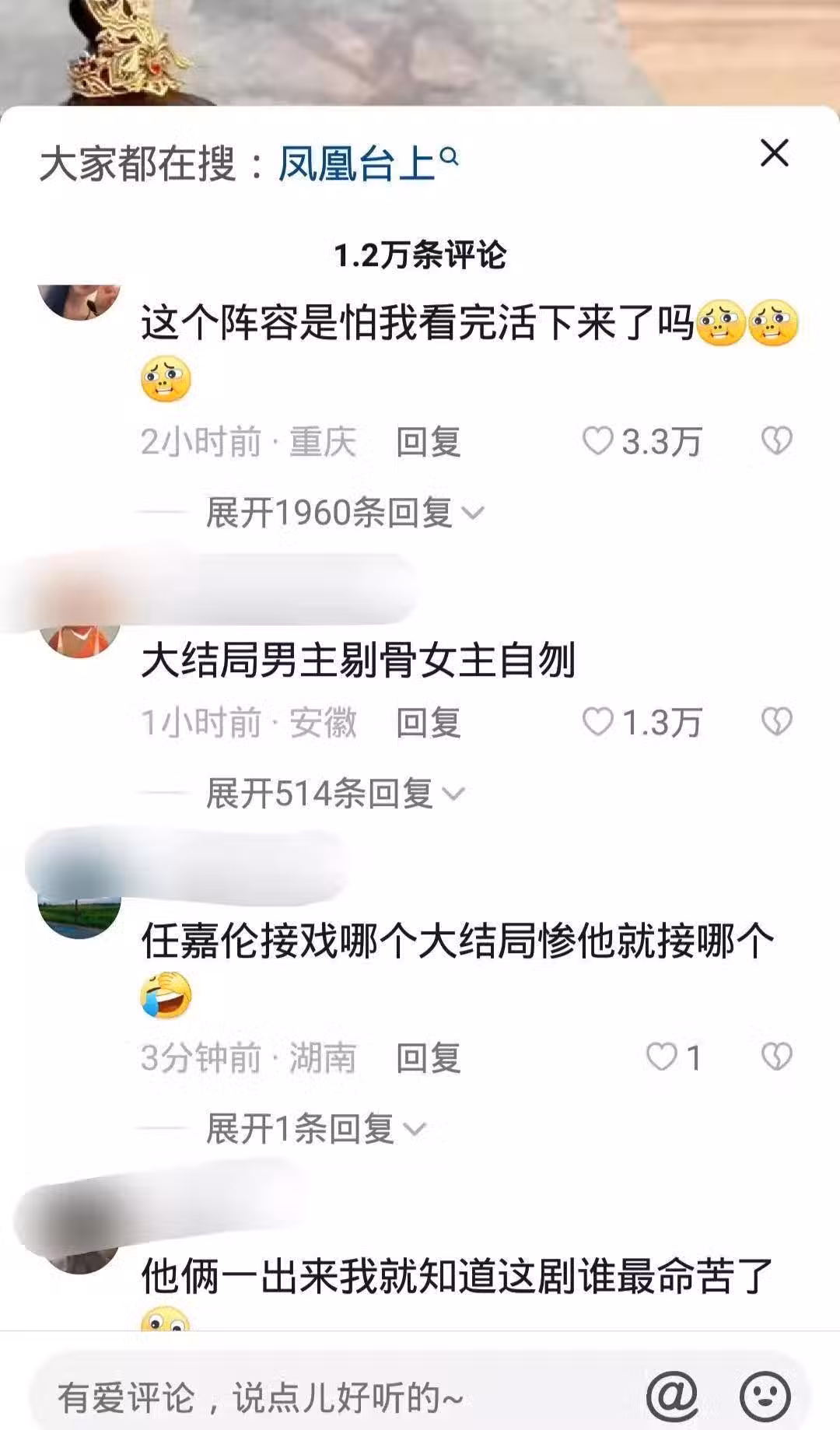Image resolution: width=840 pixels, height=1430 pixels.
Task: Dislike the comment from 湖南
Action: pyautogui.click(x=776, y=1057)
